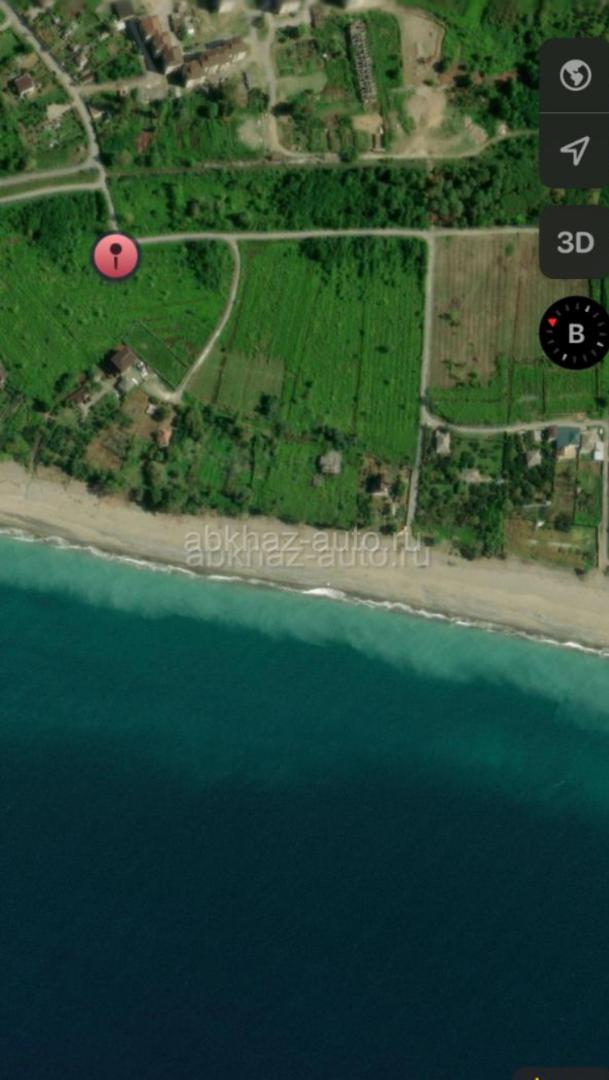Open the map mode globe button
609x1080 pixels.
click(x=575, y=75)
